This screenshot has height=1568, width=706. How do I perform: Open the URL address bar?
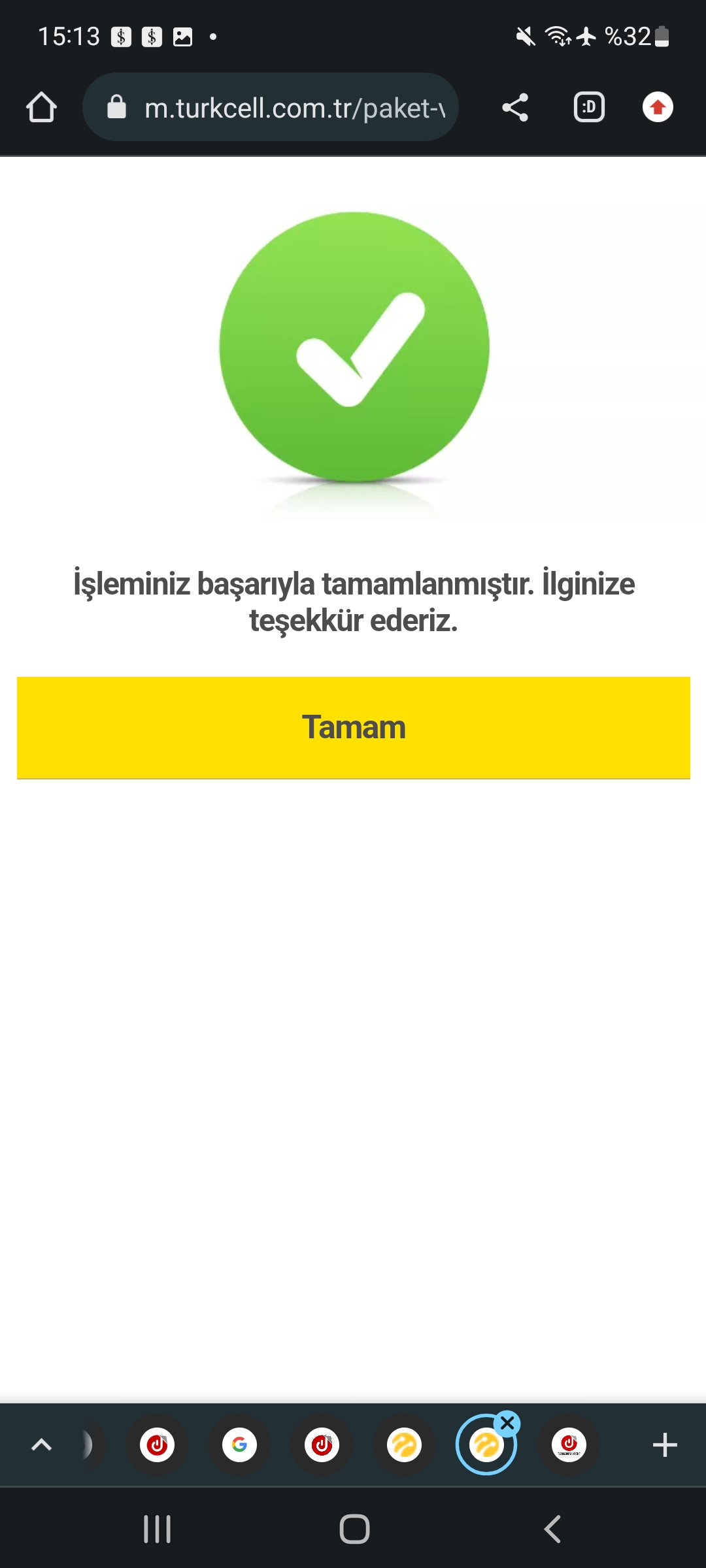pos(281,108)
